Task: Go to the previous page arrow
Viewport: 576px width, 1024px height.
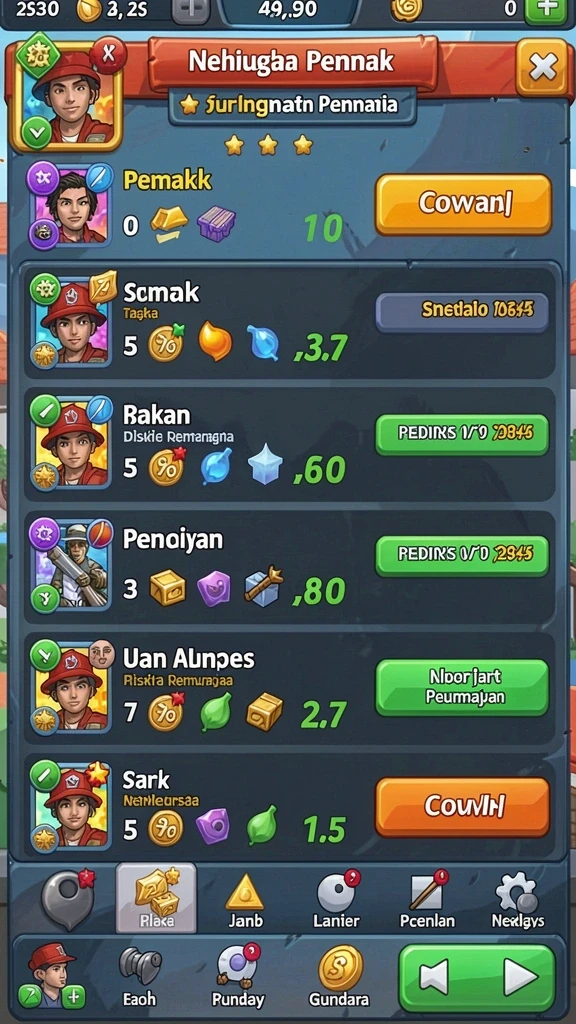Action: coord(434,978)
